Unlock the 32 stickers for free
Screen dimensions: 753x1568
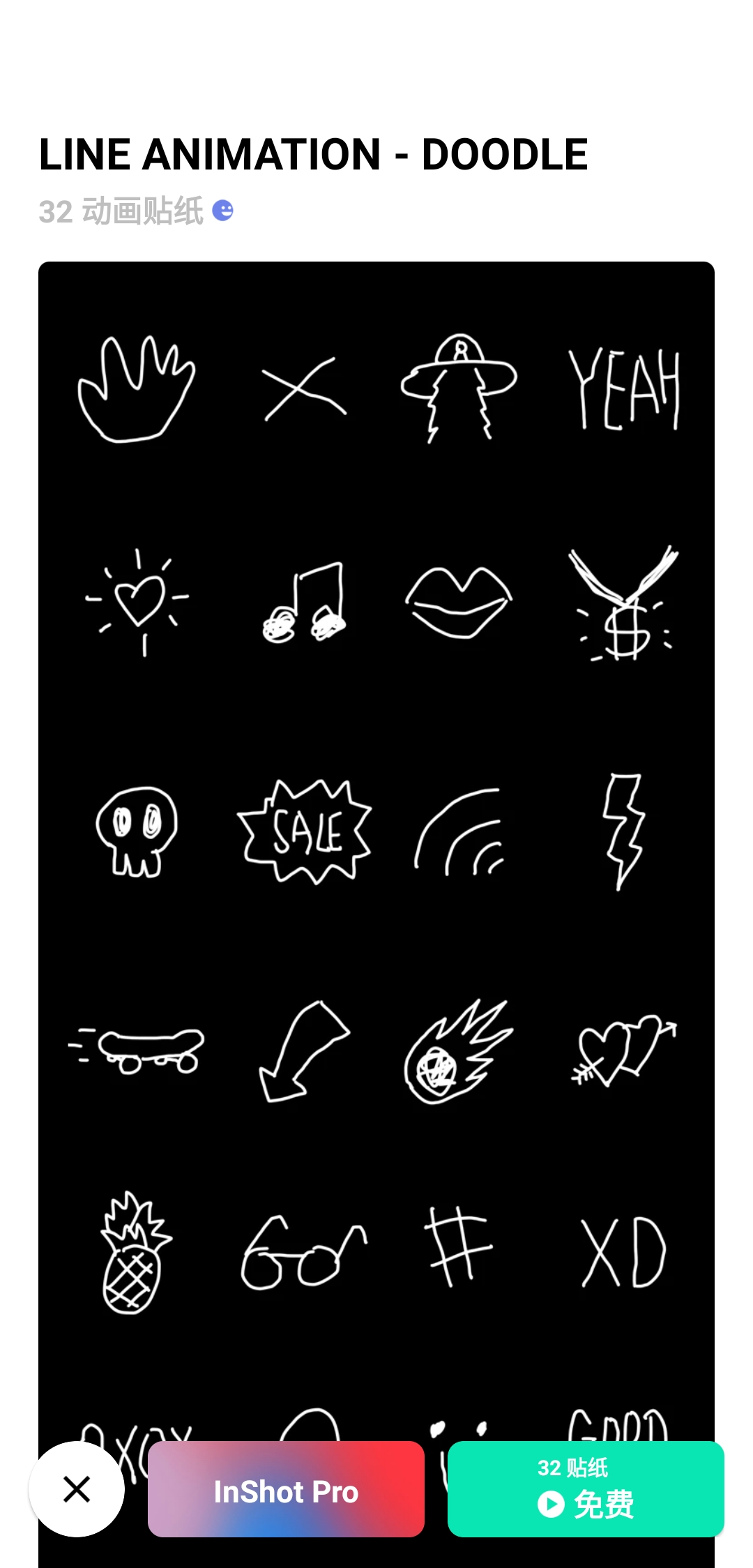click(x=586, y=1489)
